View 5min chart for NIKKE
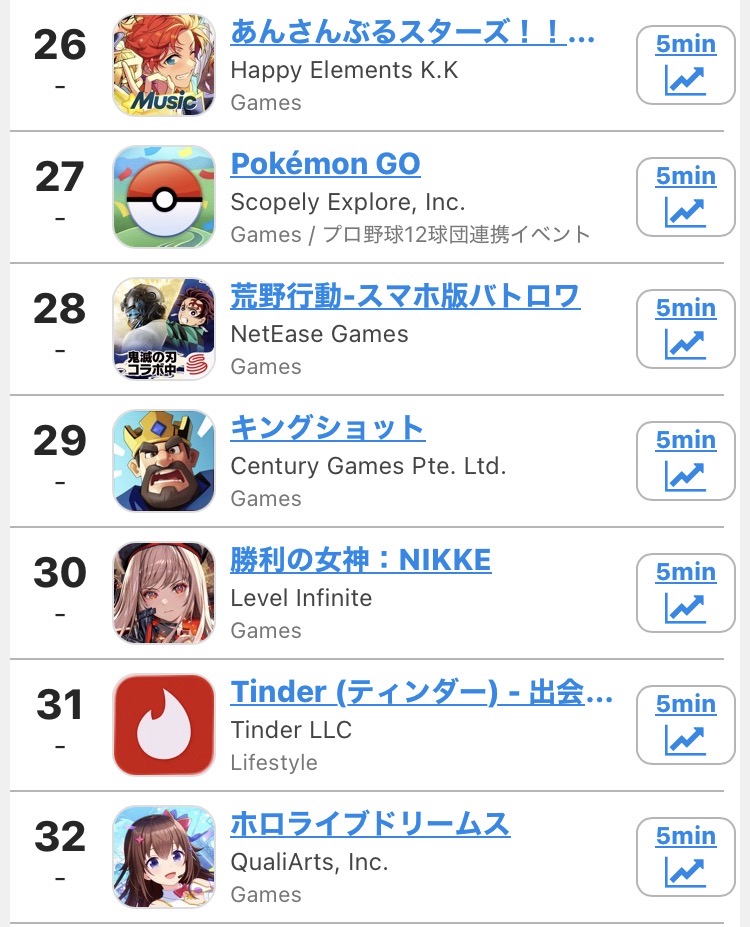This screenshot has width=750, height=927. (686, 593)
